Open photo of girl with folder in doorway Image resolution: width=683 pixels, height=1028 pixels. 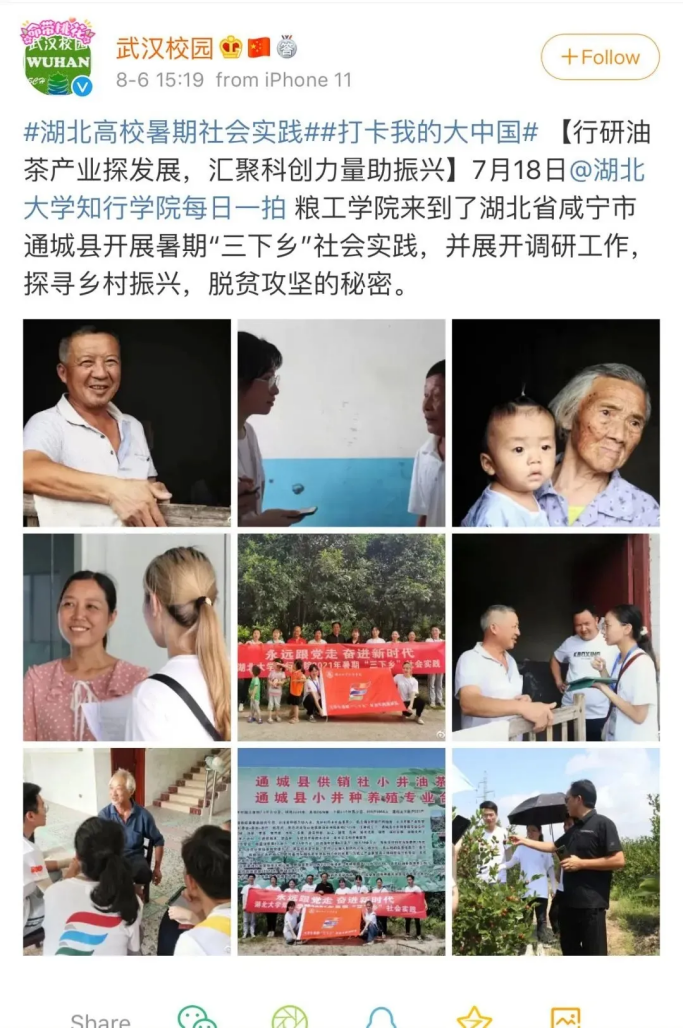pos(555,637)
